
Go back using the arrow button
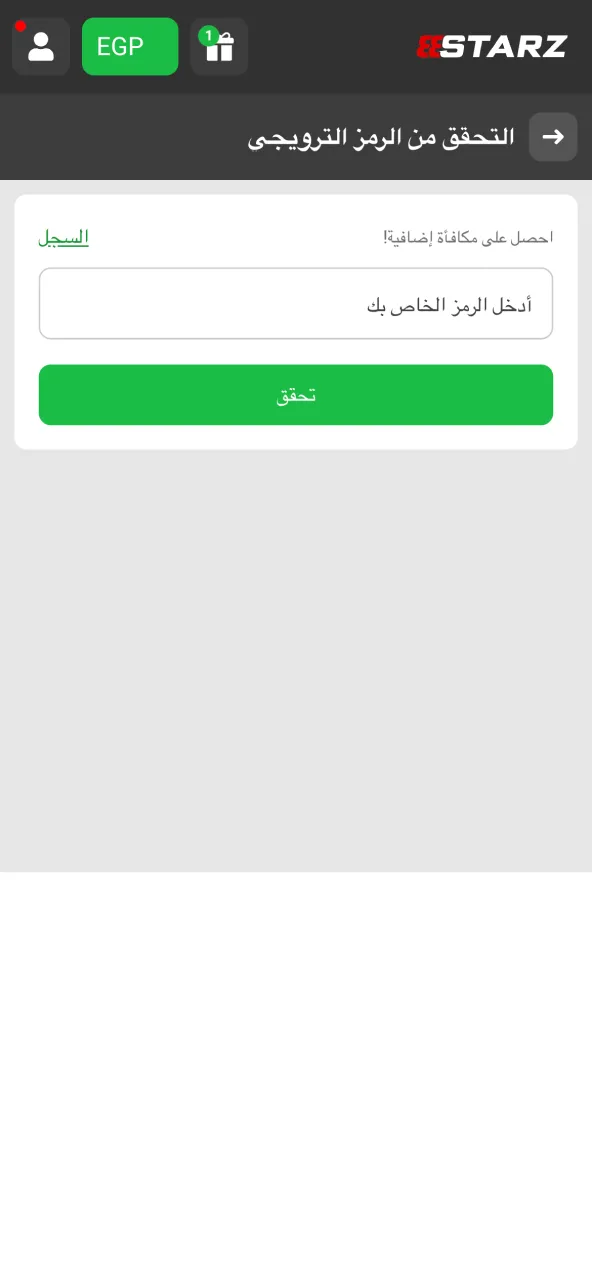coord(553,137)
